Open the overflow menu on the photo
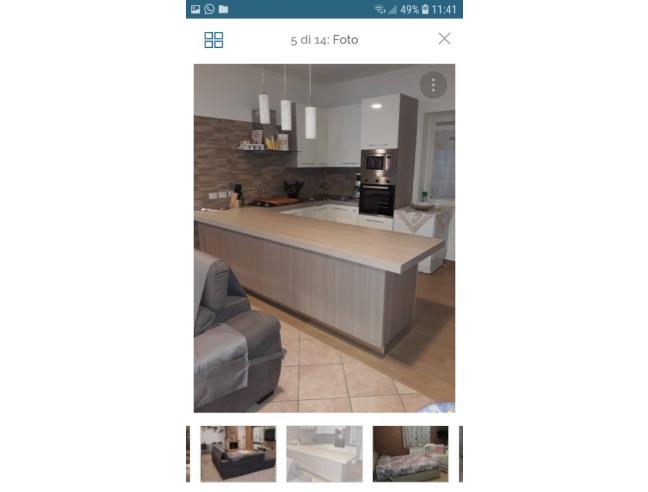The height and width of the screenshot is (492, 648). click(x=433, y=85)
